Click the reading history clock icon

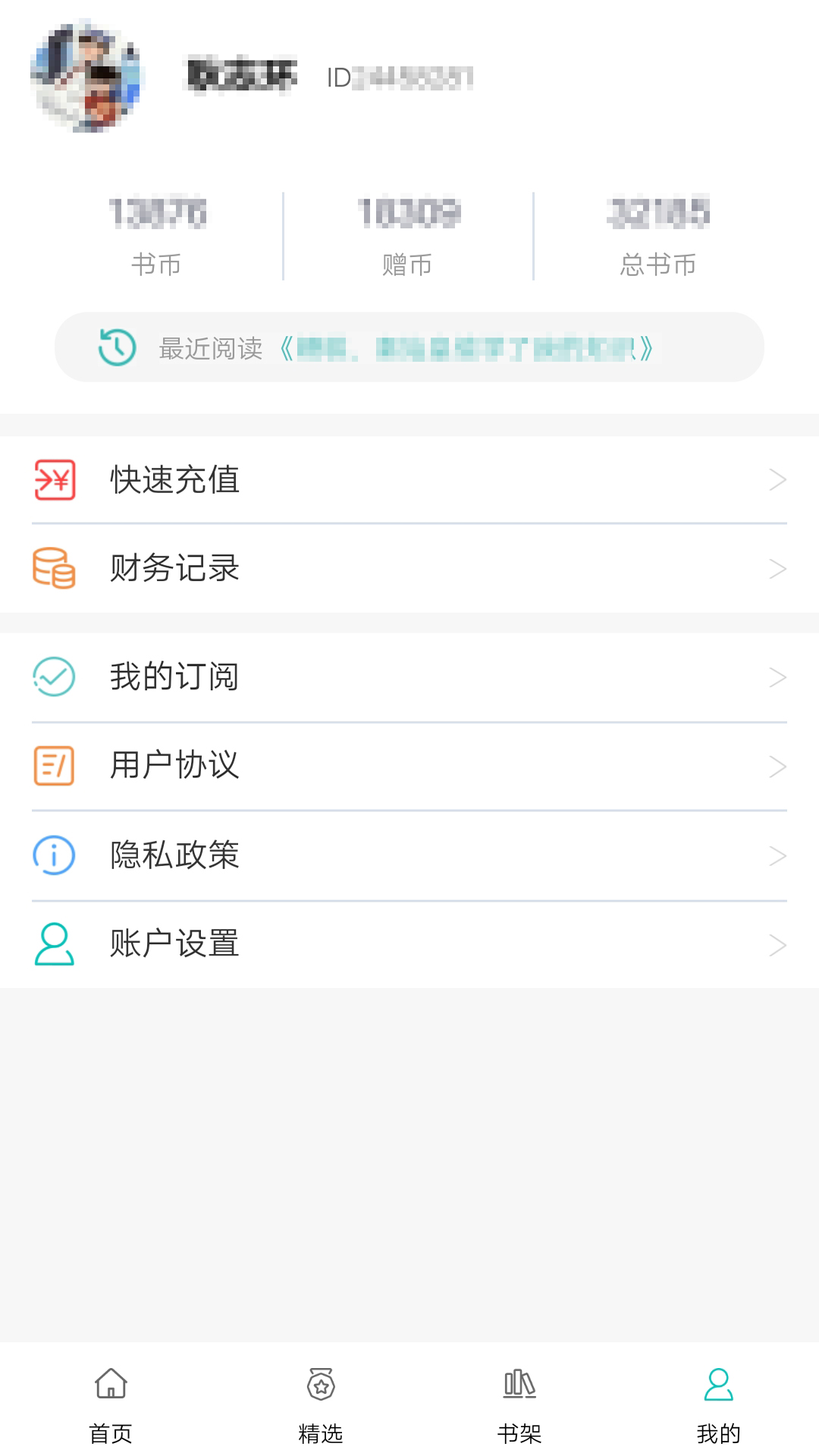(x=115, y=349)
